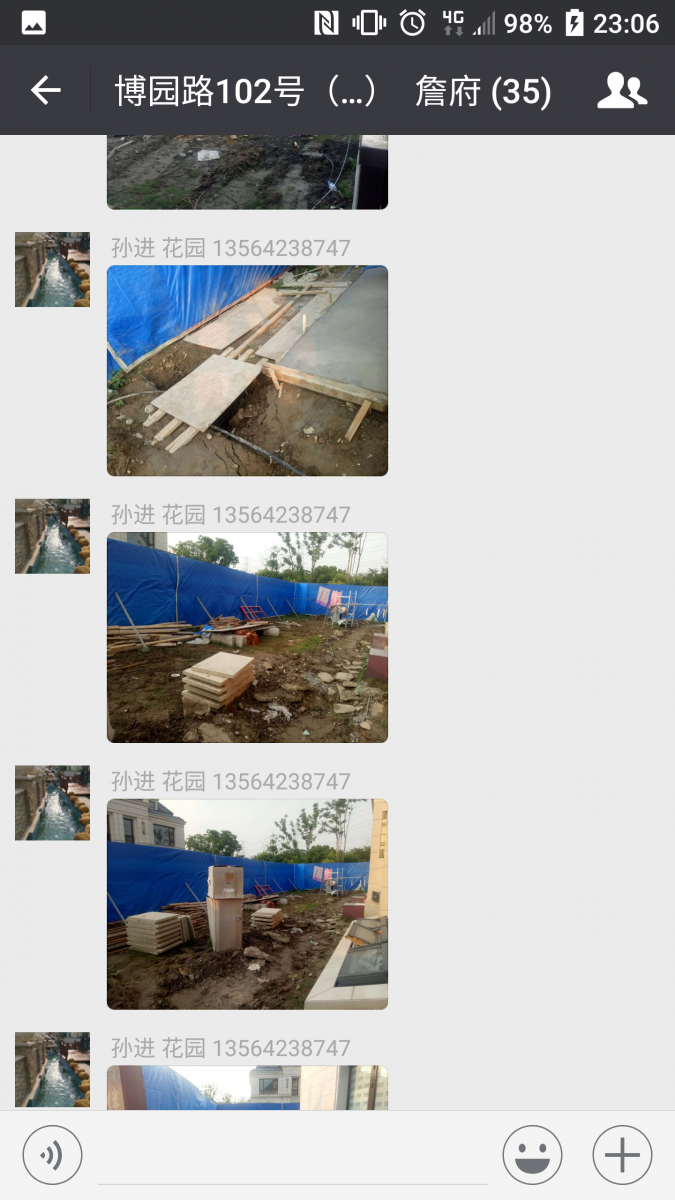675x1200 pixels.
Task: Open the emoji sticker panel
Action: (x=532, y=1155)
